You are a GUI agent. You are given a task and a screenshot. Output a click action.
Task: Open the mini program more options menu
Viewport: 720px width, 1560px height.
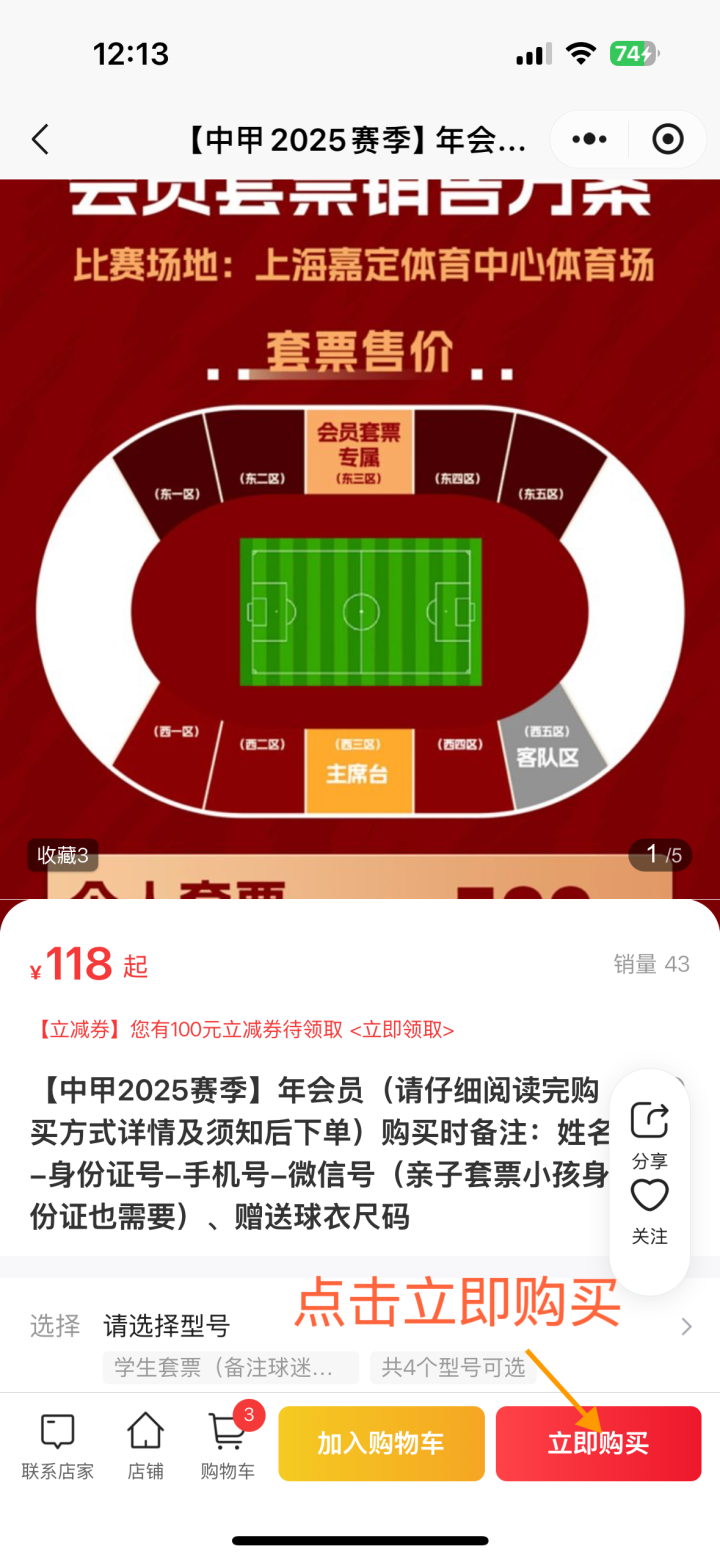(589, 139)
